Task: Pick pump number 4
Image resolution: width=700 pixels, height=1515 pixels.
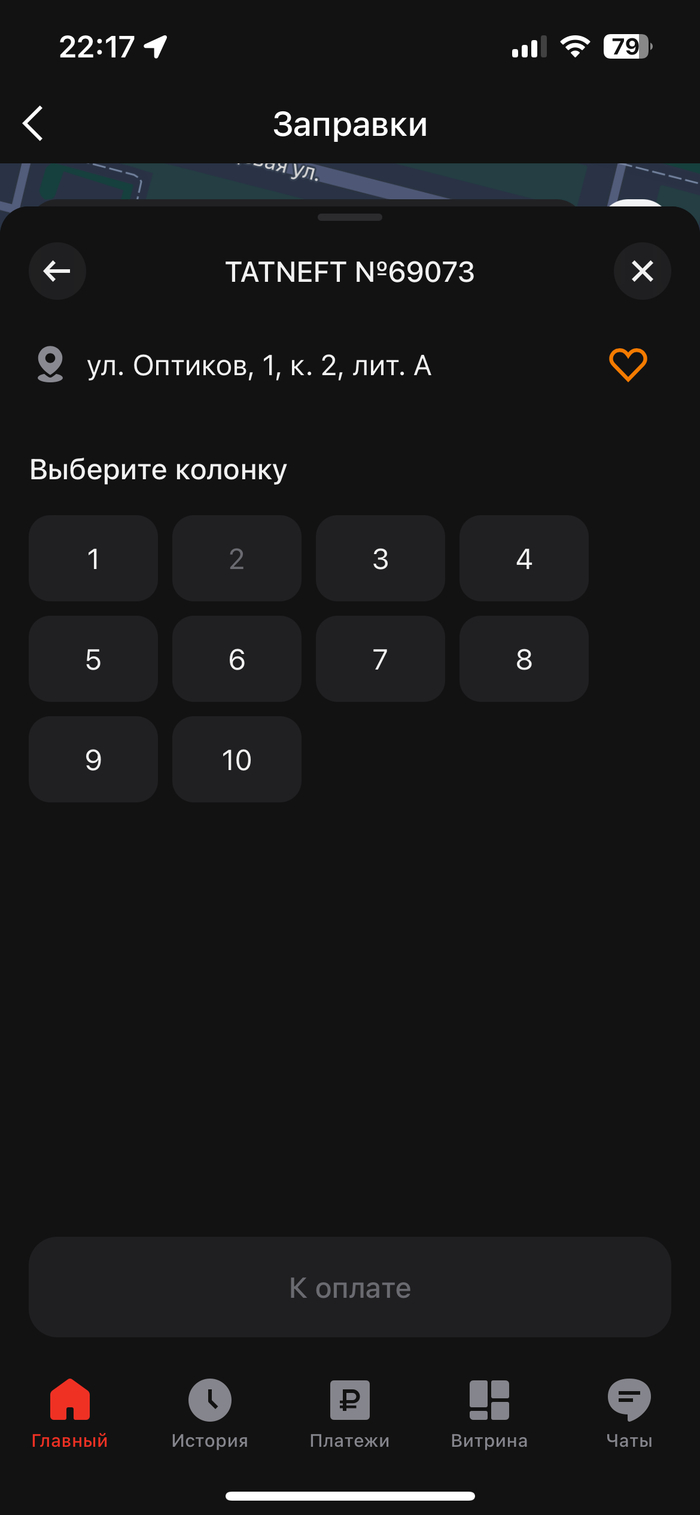Action: point(524,558)
